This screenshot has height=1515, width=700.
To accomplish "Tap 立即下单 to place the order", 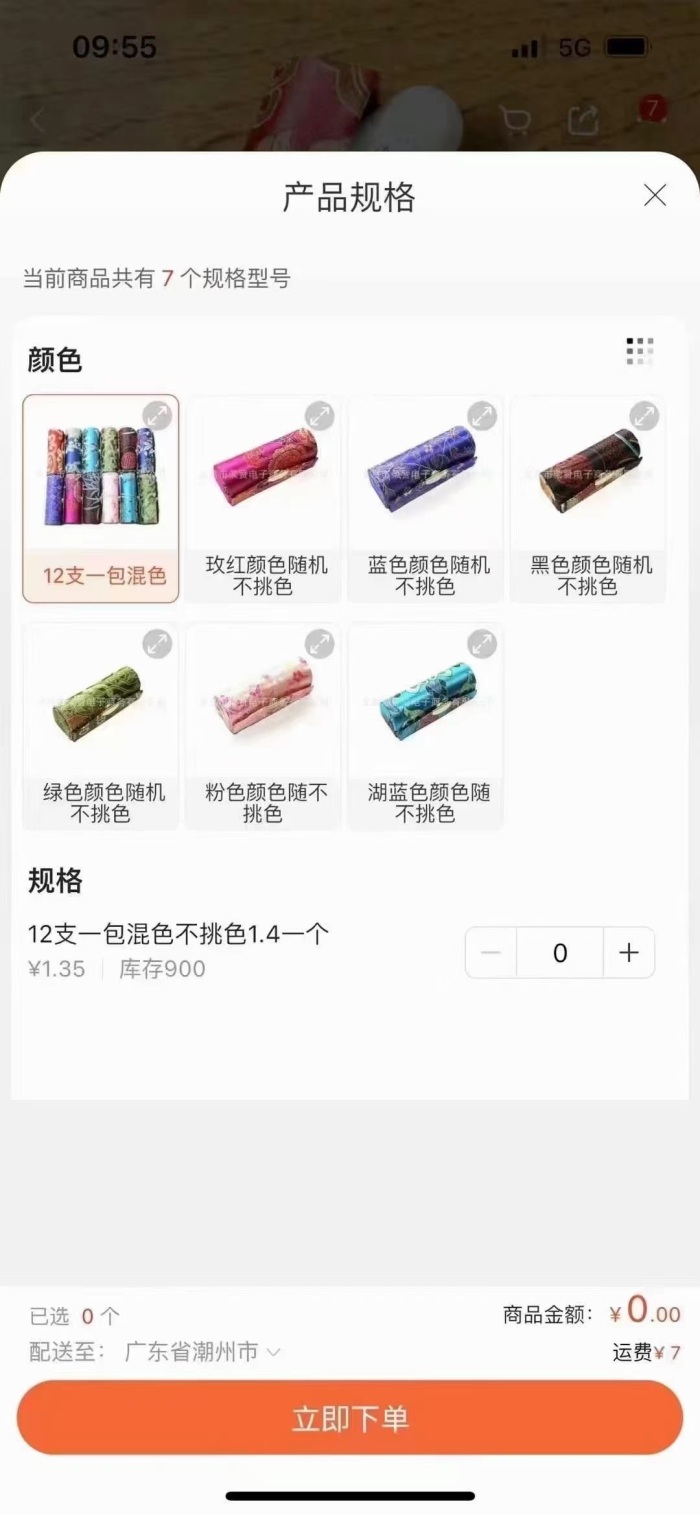I will (350, 1418).
